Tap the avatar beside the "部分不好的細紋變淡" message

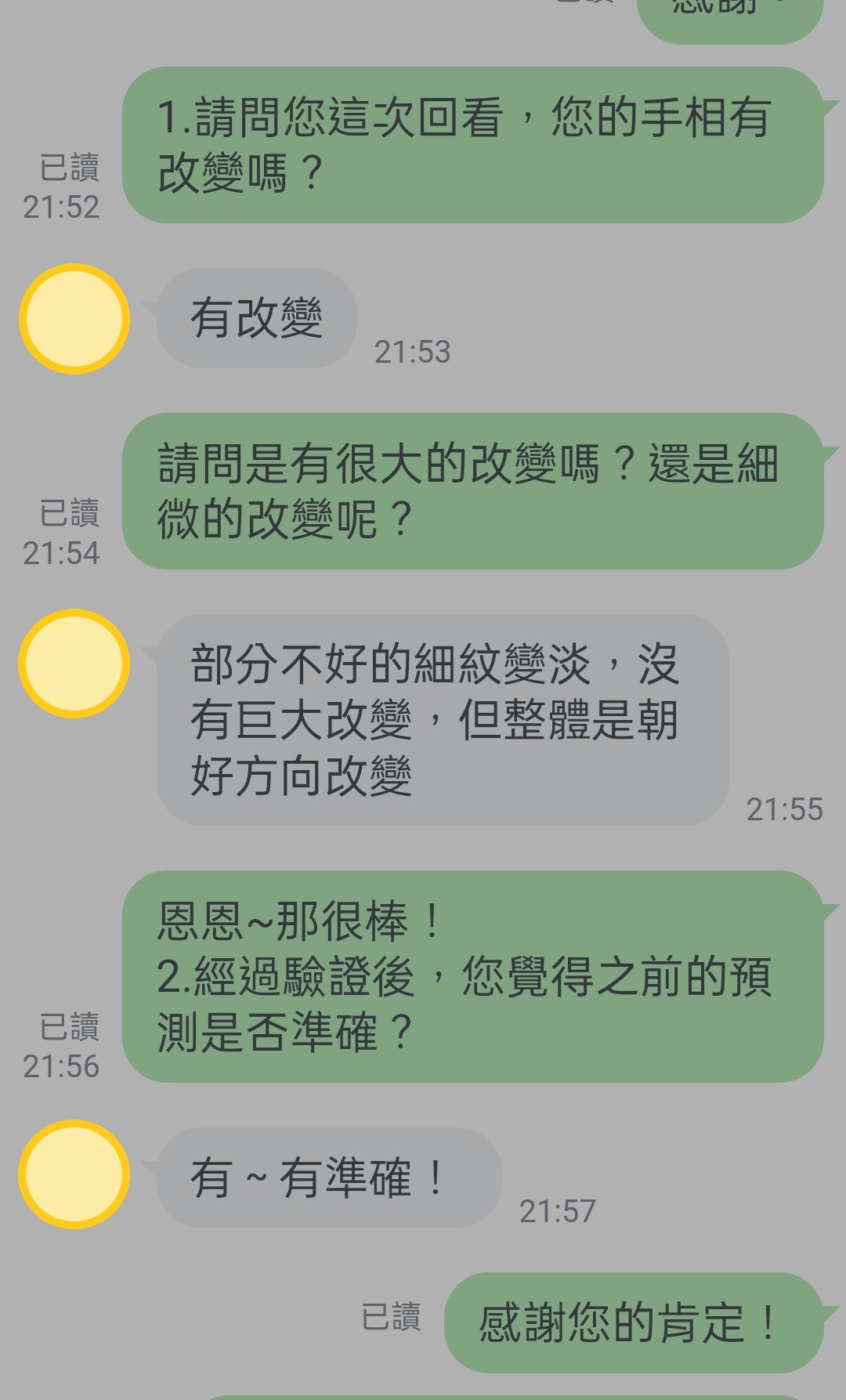[74, 664]
